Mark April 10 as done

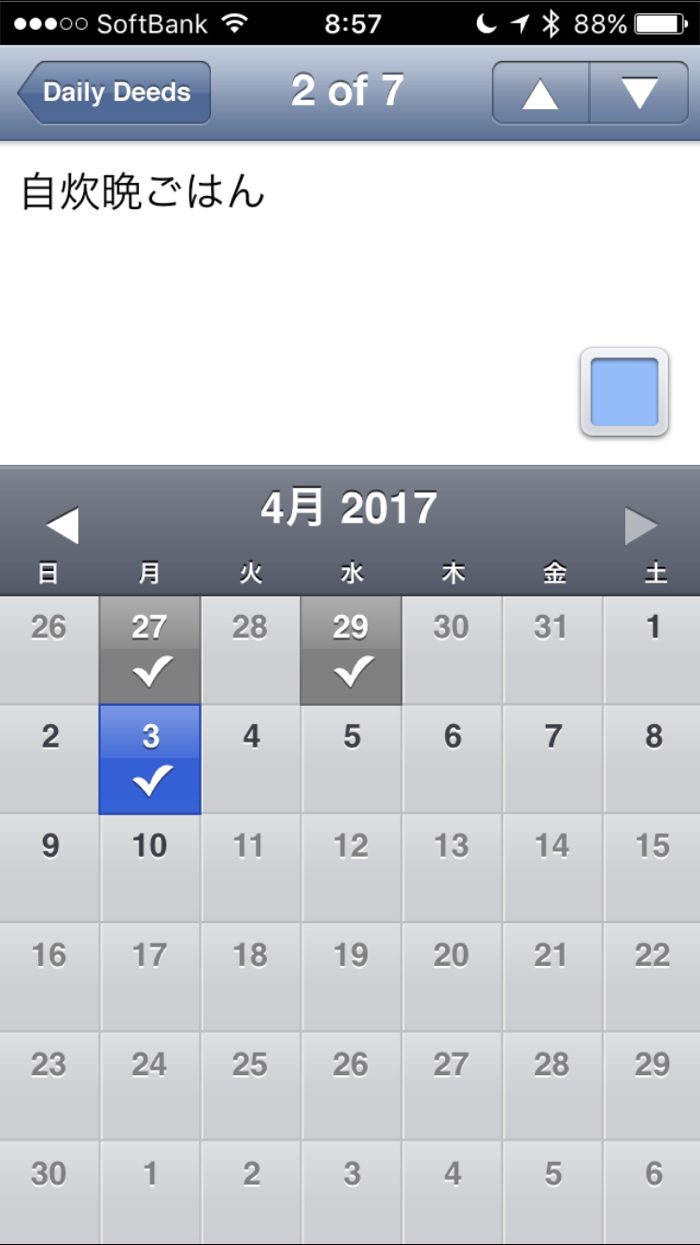click(150, 868)
